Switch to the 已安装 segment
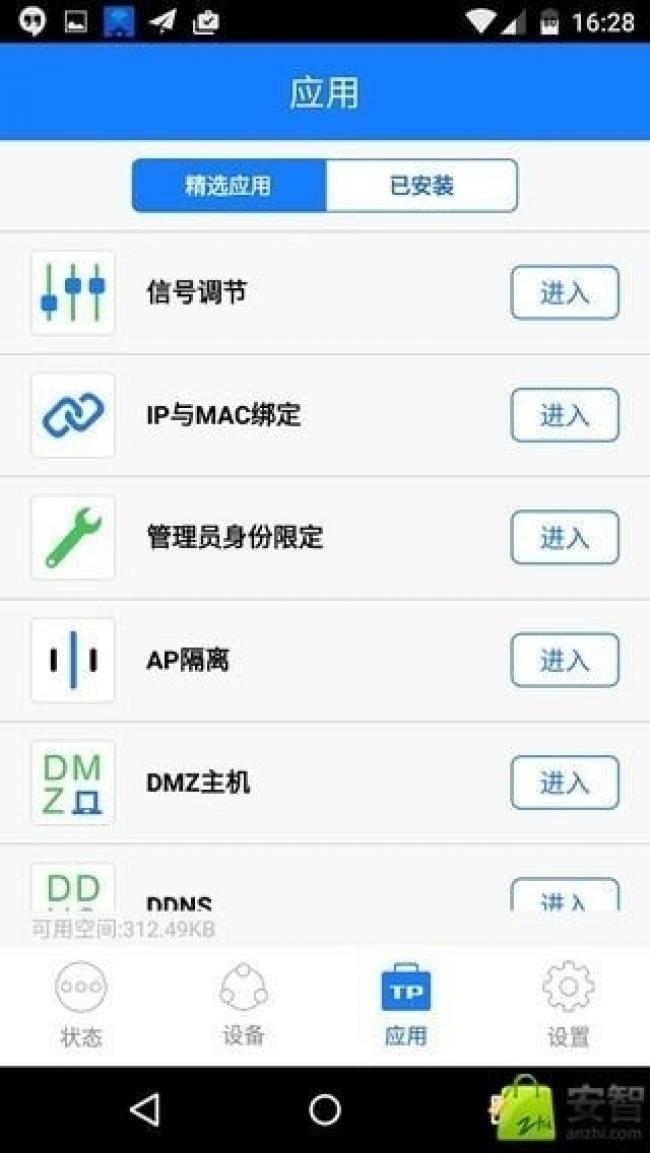 coord(421,186)
